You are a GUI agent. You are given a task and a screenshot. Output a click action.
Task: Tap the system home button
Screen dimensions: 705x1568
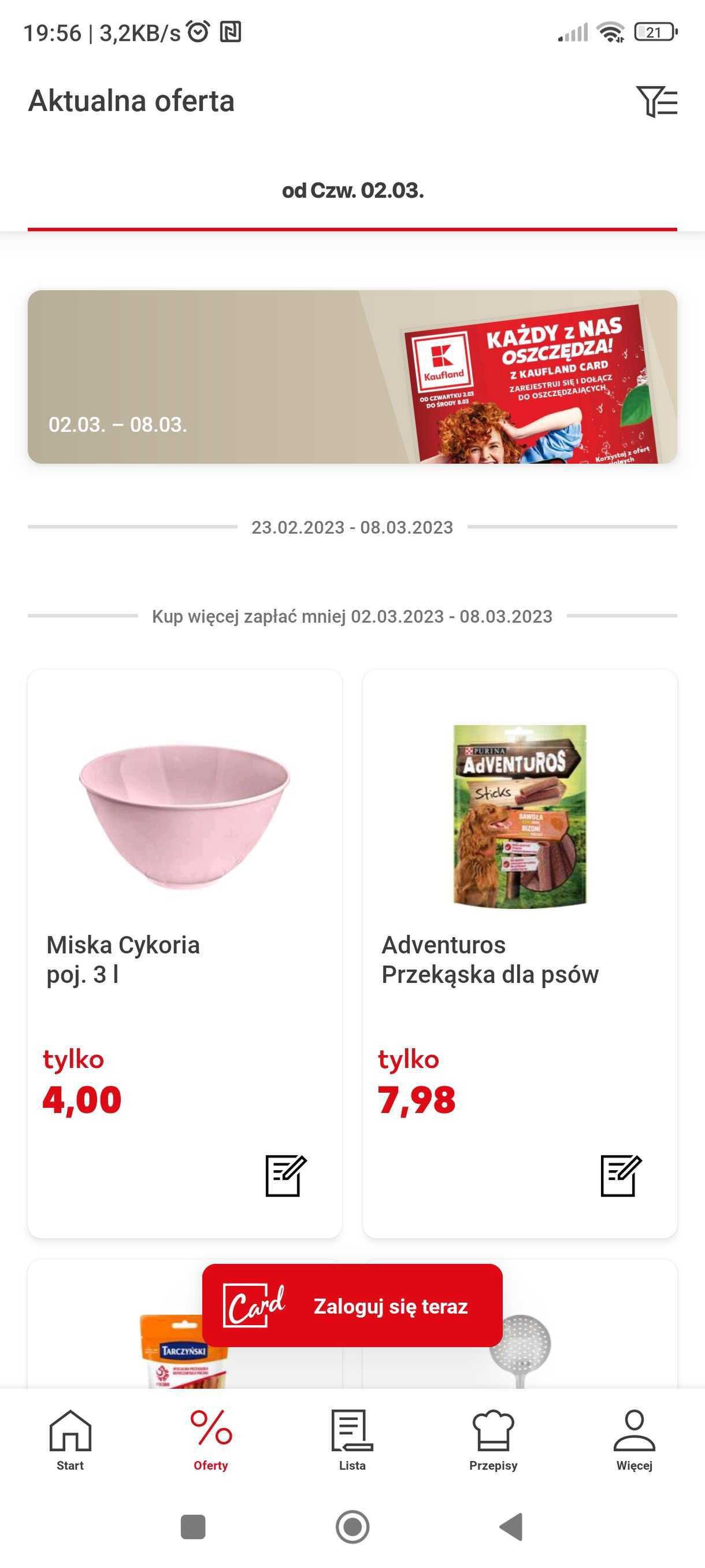(x=352, y=1526)
